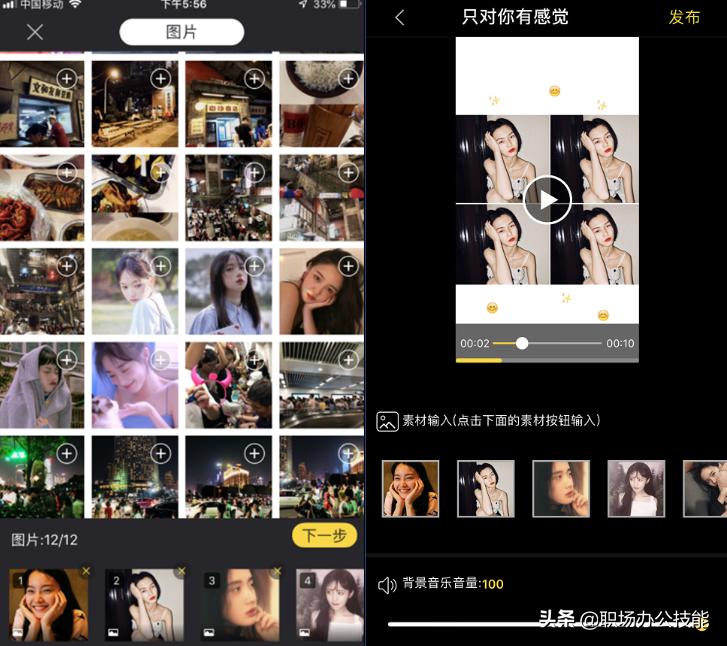This screenshot has width=727, height=646.
Task: Close the image picker with X
Action: point(35,32)
